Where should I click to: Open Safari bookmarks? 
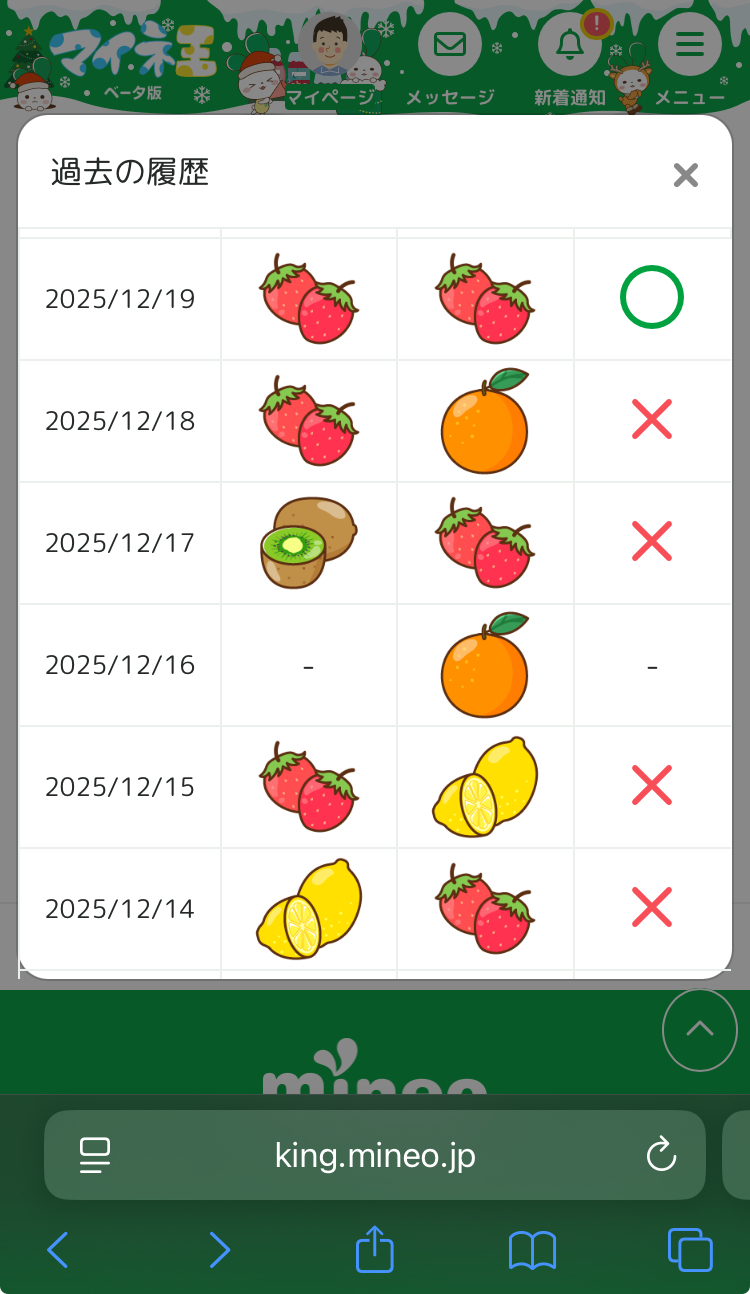[532, 1250]
